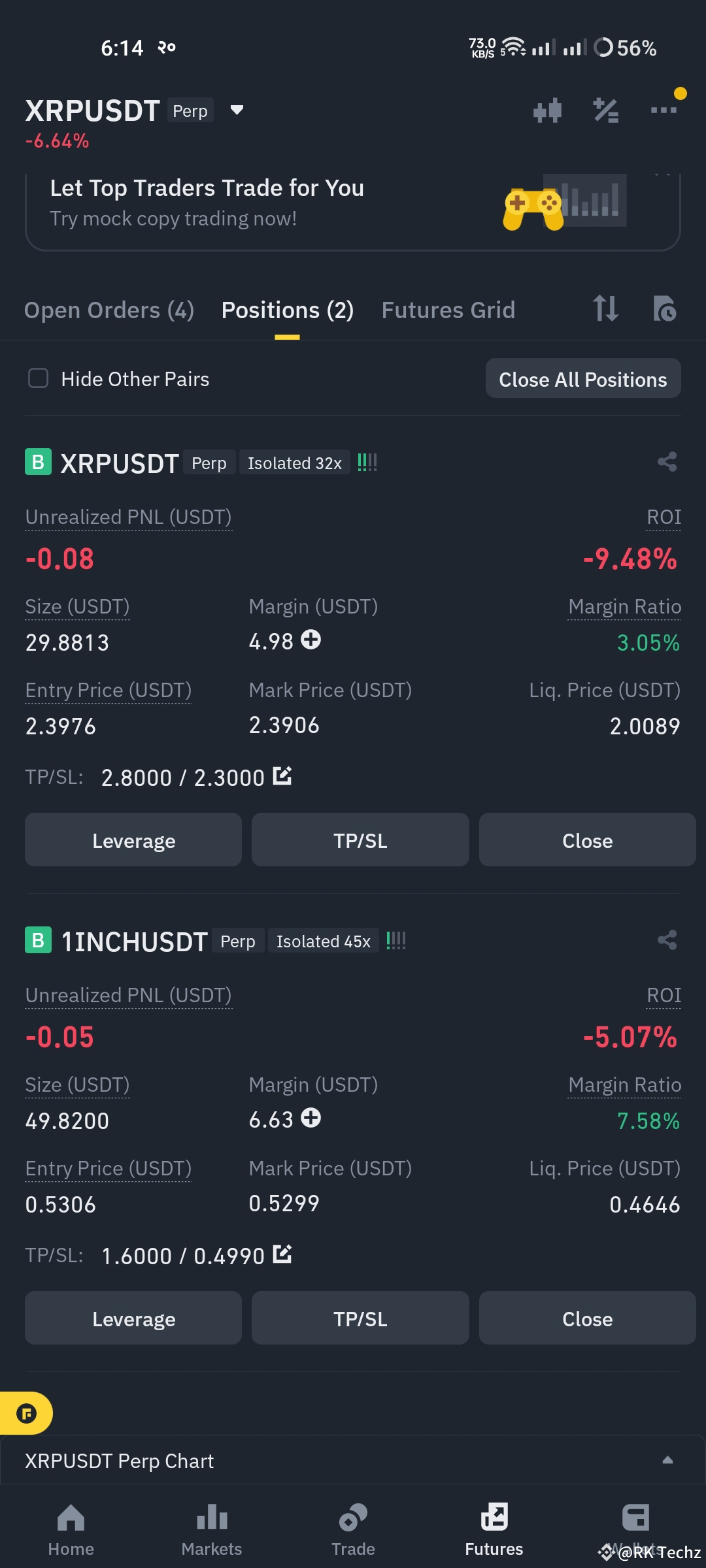Viewport: 706px width, 1568px height.
Task: Open the candlestick chart view icon
Action: click(548, 110)
